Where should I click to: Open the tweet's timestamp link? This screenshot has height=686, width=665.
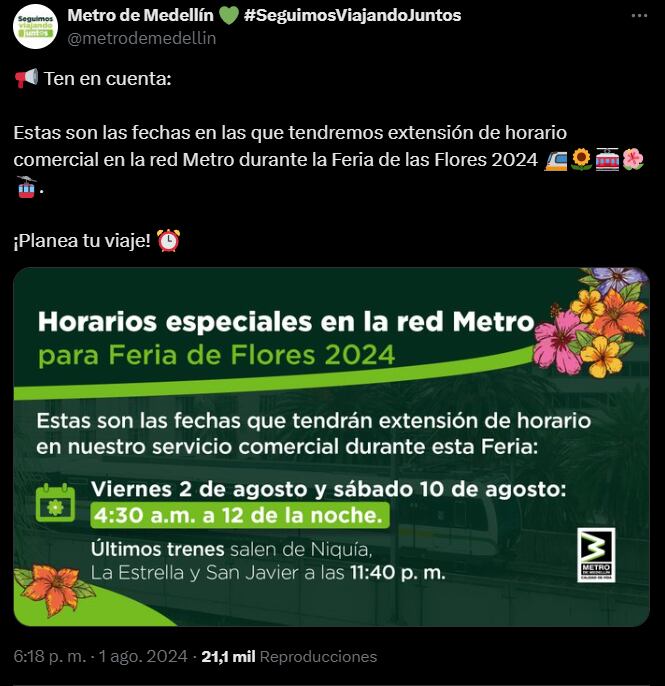click(100, 657)
